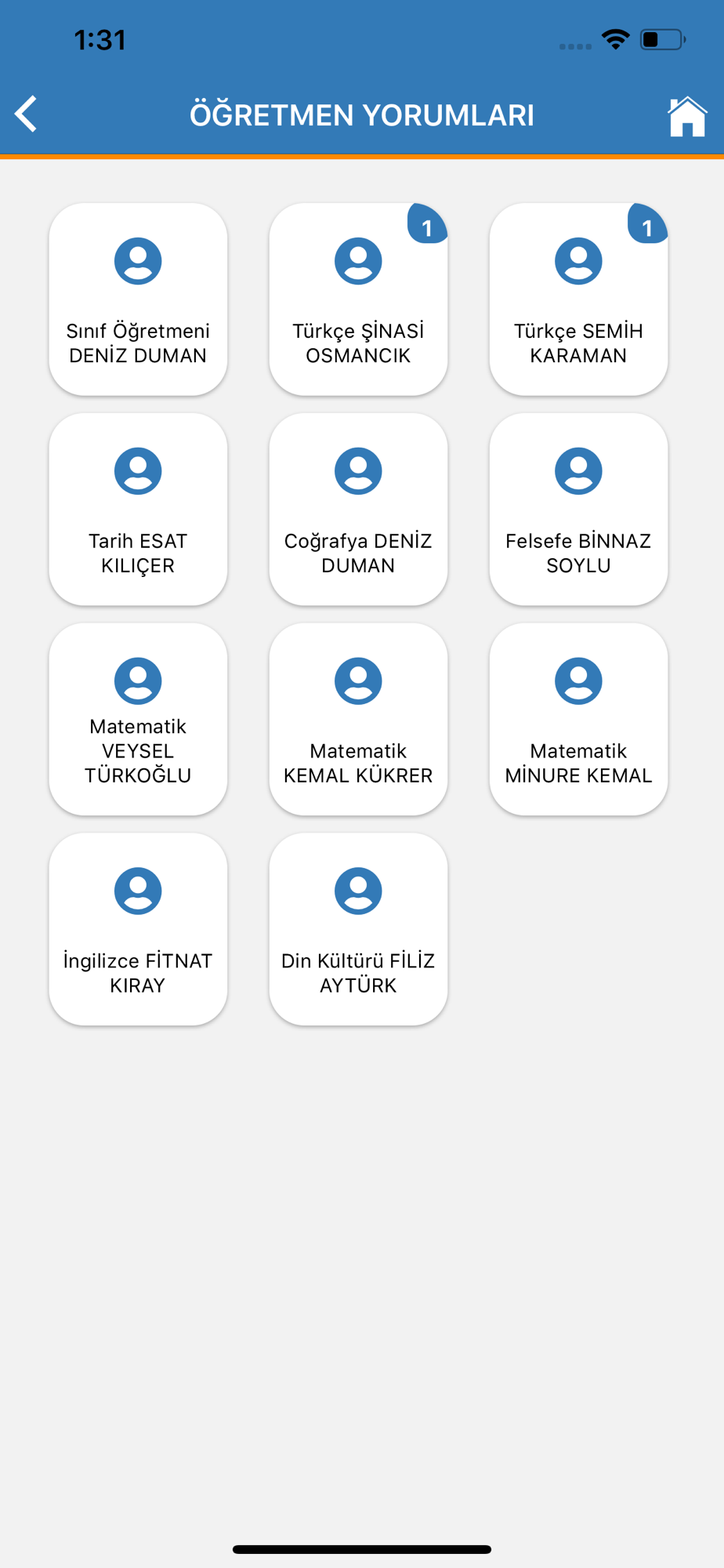
Task: Tap Coğrafya DENİZ DUMAN card
Action: click(358, 509)
